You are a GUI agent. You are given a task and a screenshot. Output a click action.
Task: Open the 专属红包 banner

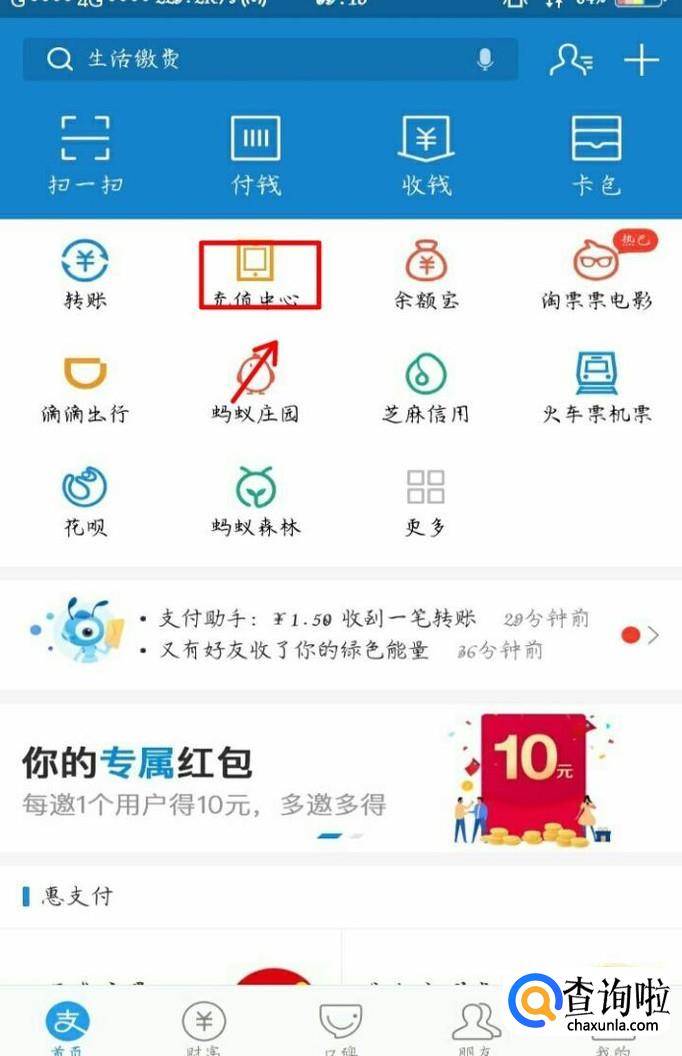pos(340,778)
